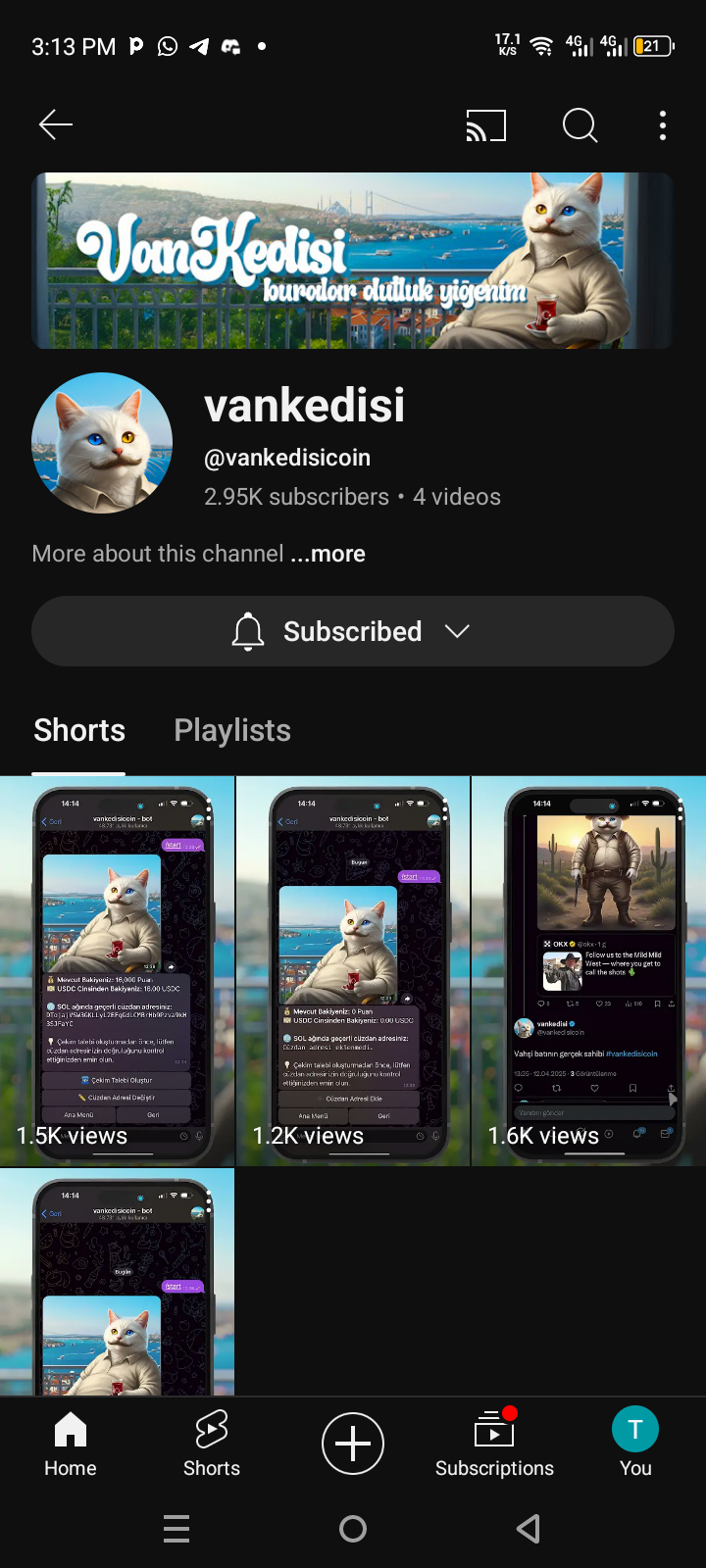This screenshot has width=706, height=1568.
Task: Go back using the top arrow
Action: click(x=56, y=124)
